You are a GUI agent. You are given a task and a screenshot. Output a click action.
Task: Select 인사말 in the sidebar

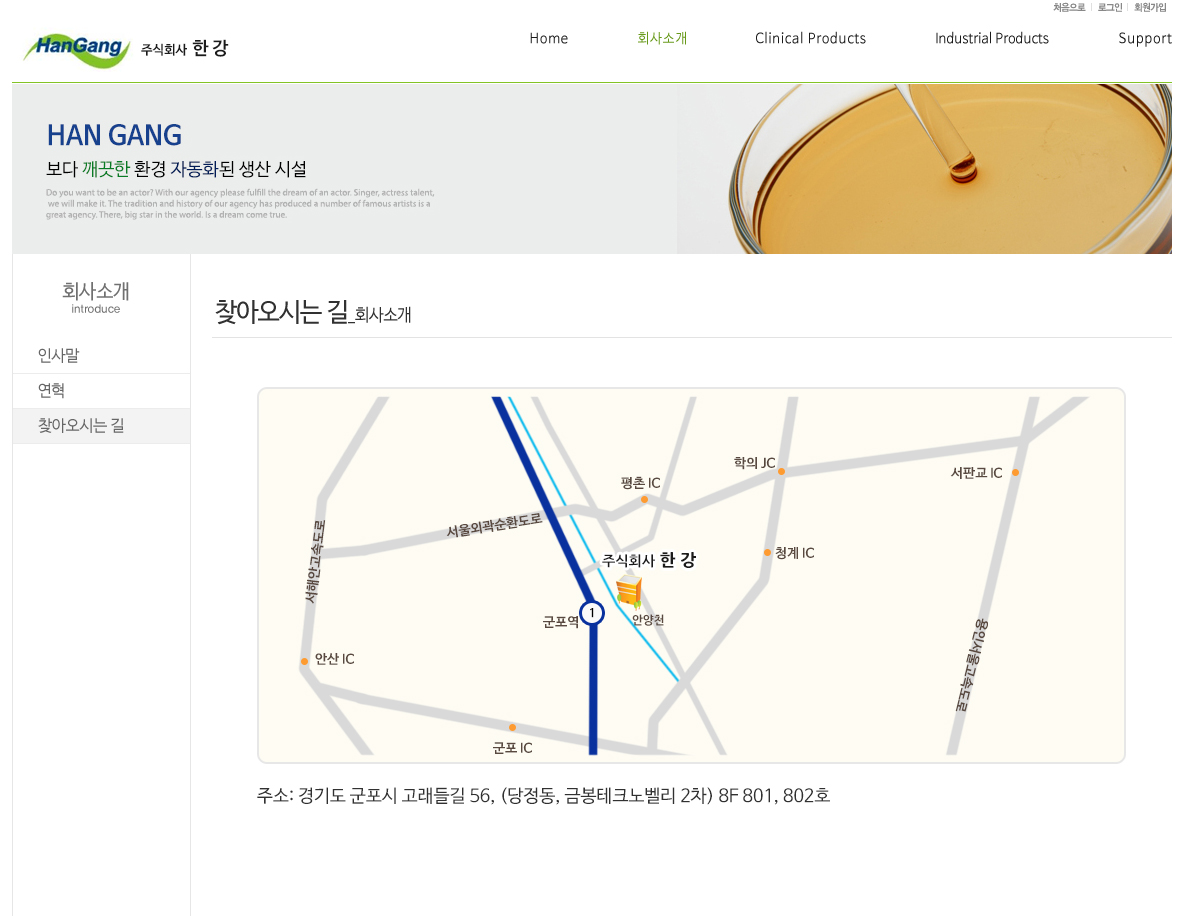[58, 355]
